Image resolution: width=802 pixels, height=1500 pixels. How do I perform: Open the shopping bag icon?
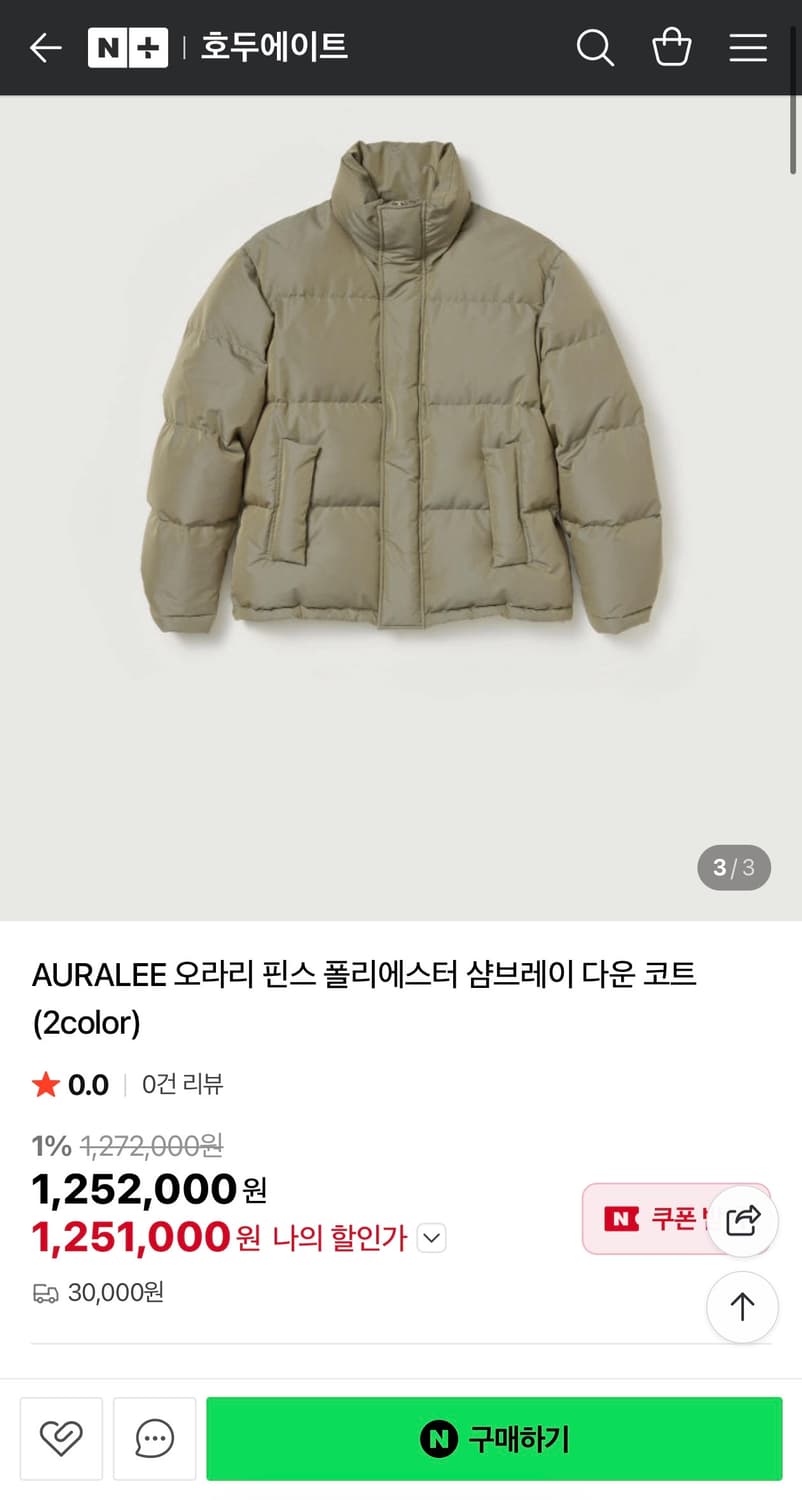pos(672,47)
